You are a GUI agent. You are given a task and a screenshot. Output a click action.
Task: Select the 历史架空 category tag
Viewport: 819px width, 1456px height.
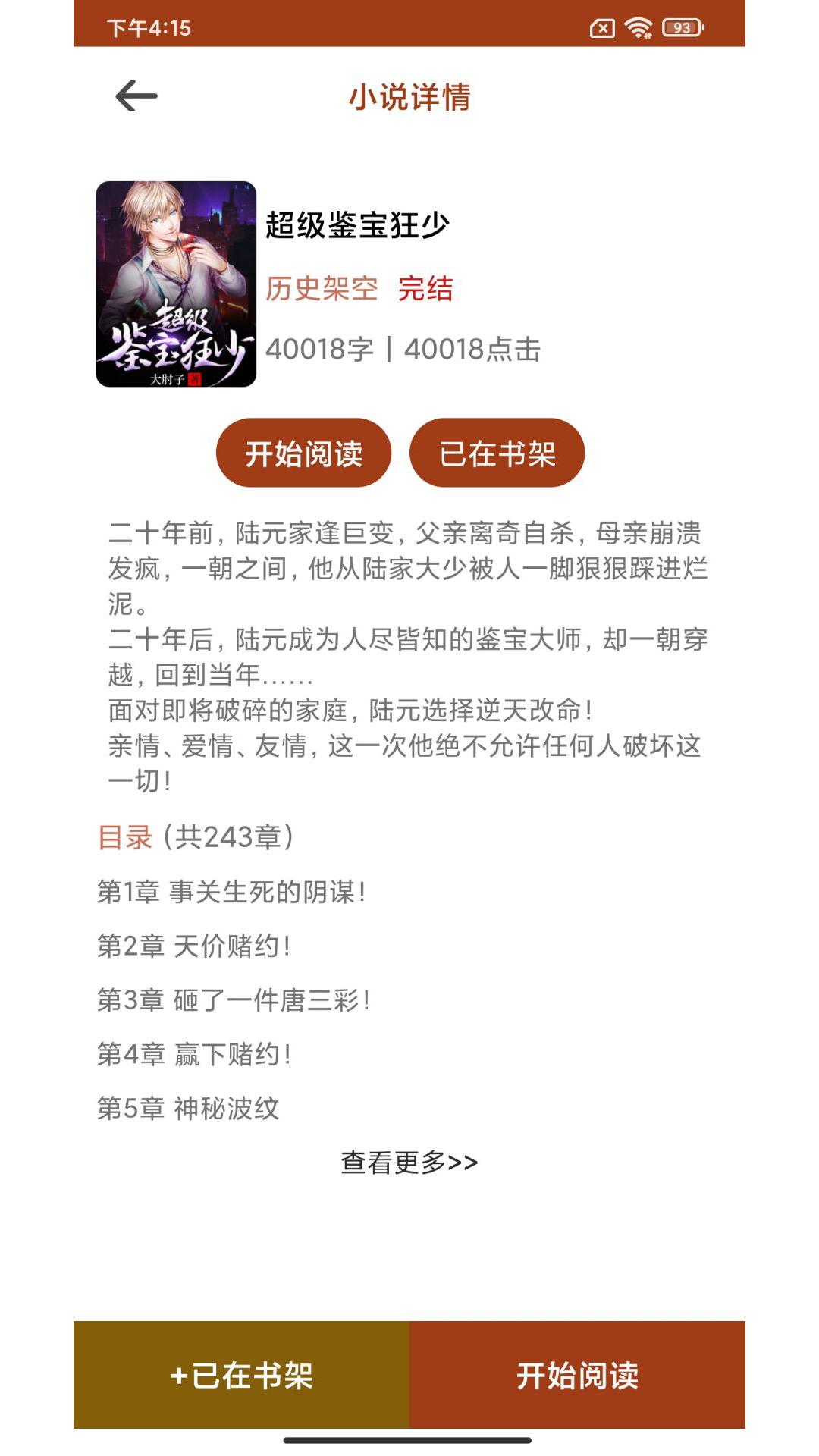321,290
